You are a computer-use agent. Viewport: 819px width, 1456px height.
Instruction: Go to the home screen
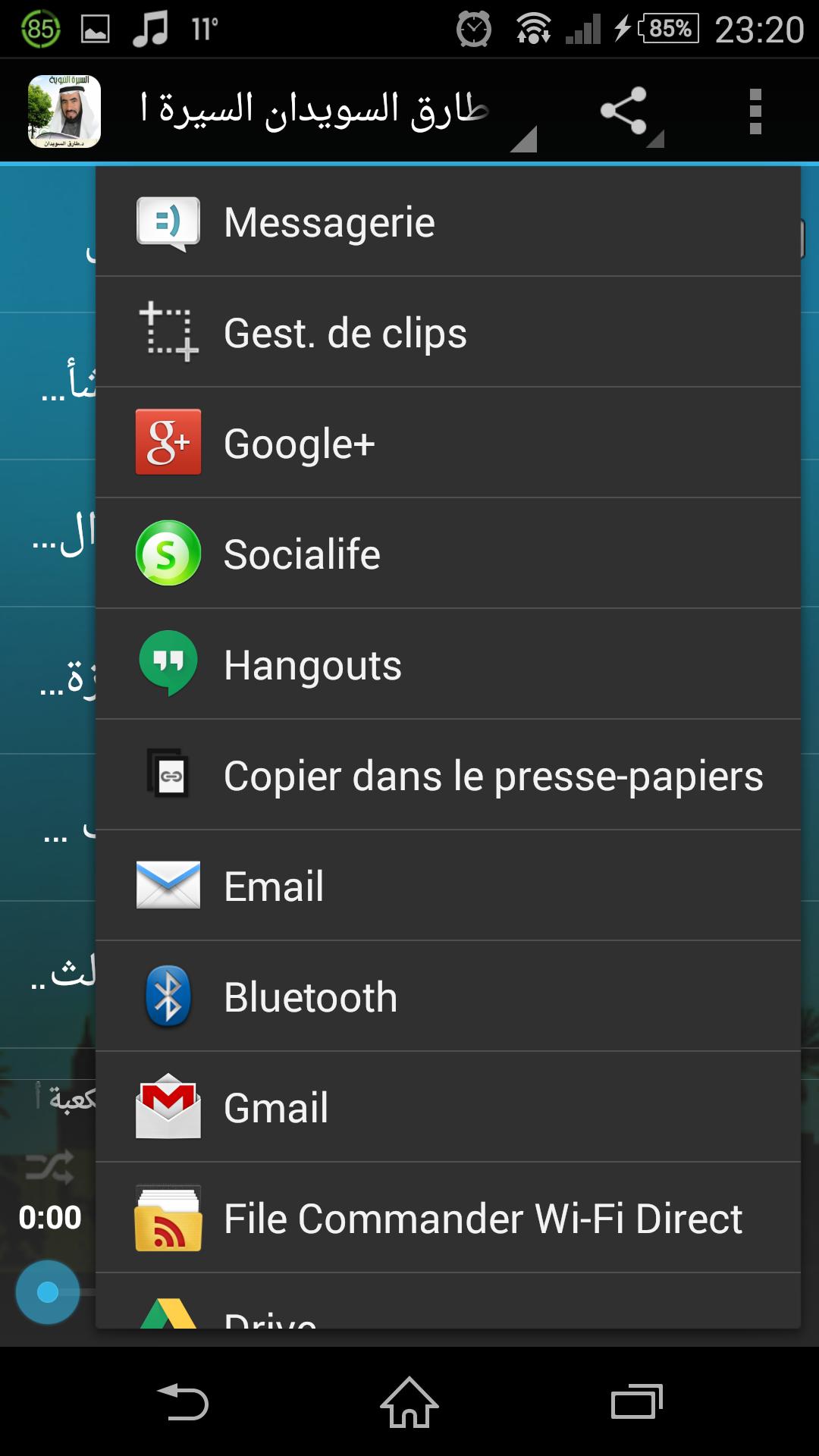(409, 1402)
